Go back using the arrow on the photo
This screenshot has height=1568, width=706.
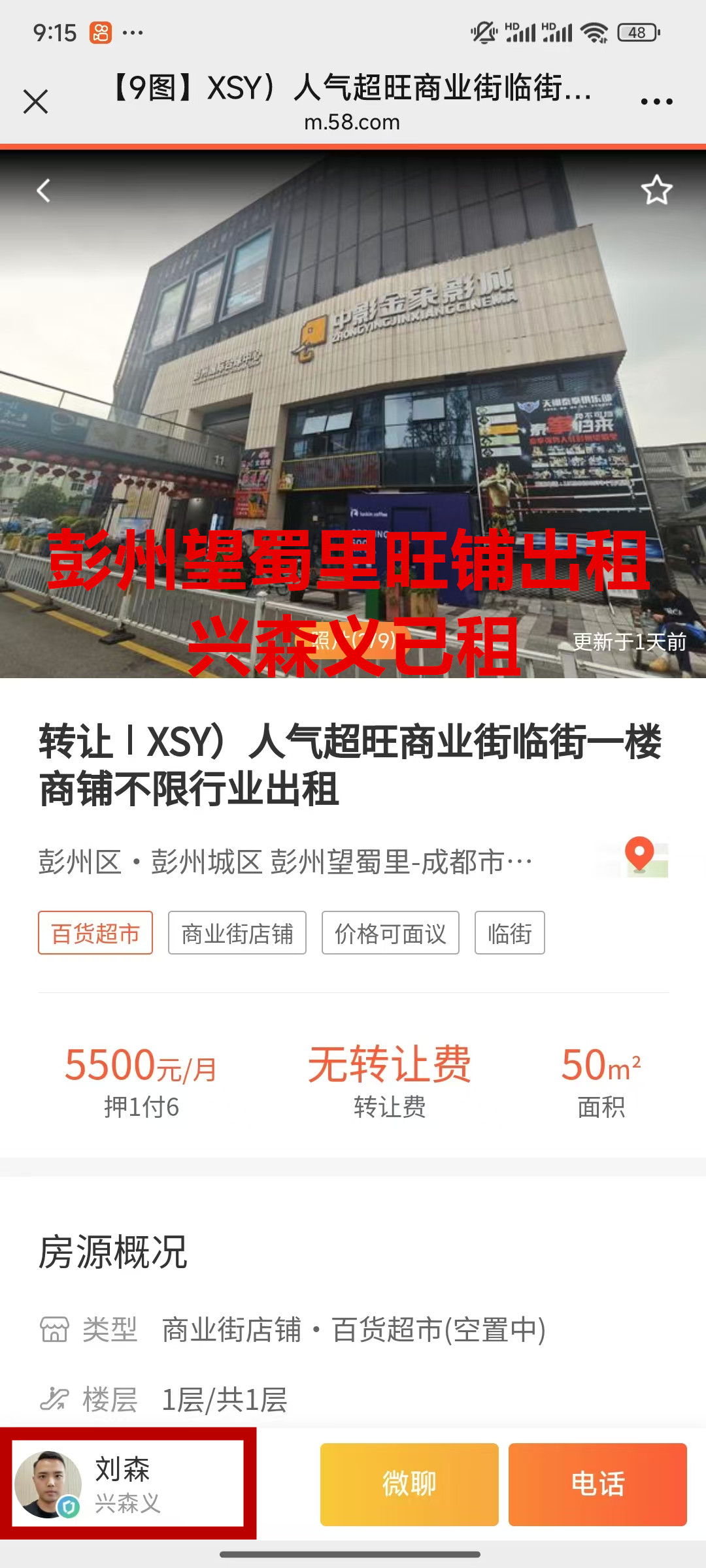coord(44,191)
